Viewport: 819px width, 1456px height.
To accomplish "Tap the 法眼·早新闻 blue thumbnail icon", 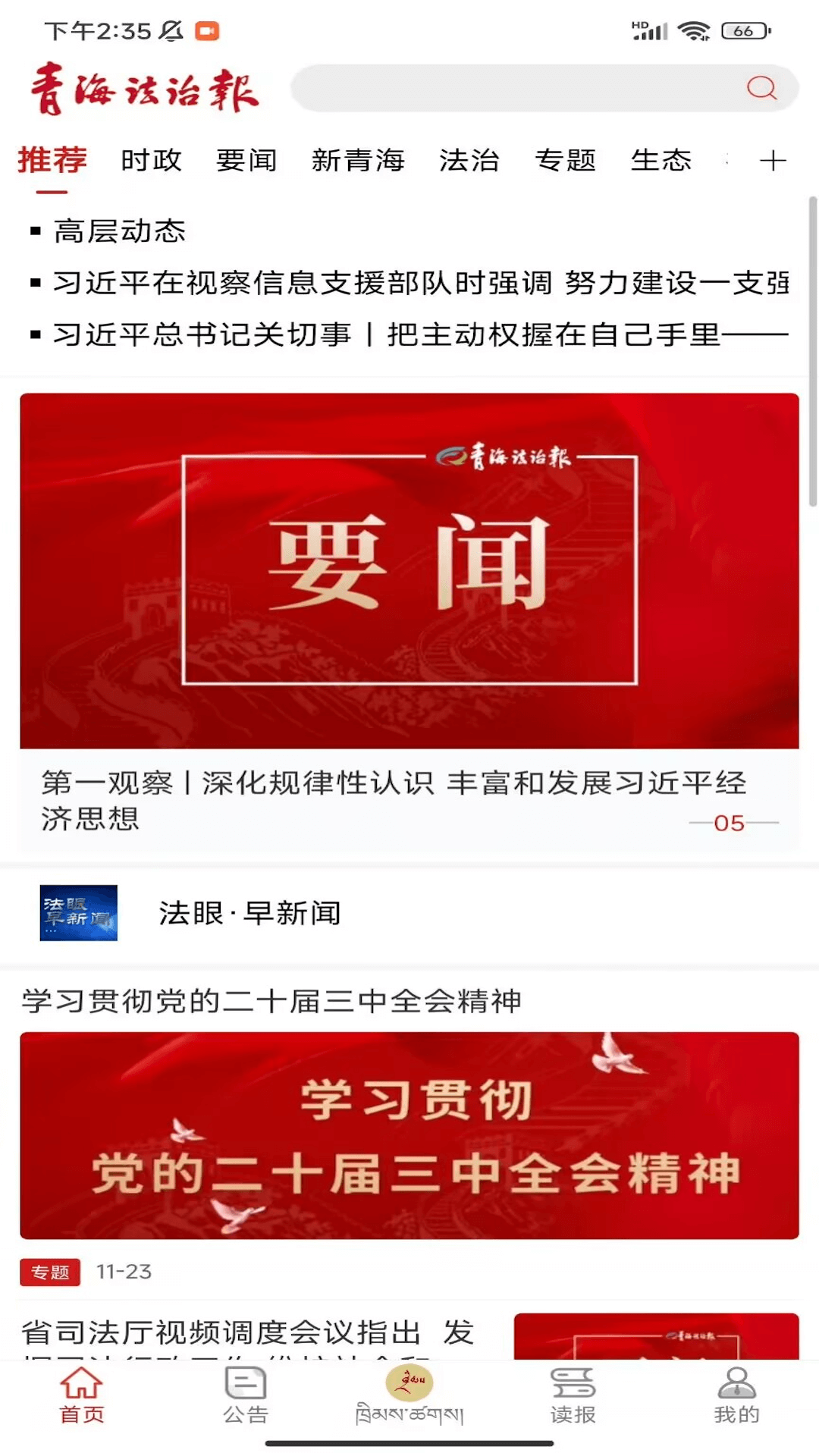I will coord(78,914).
